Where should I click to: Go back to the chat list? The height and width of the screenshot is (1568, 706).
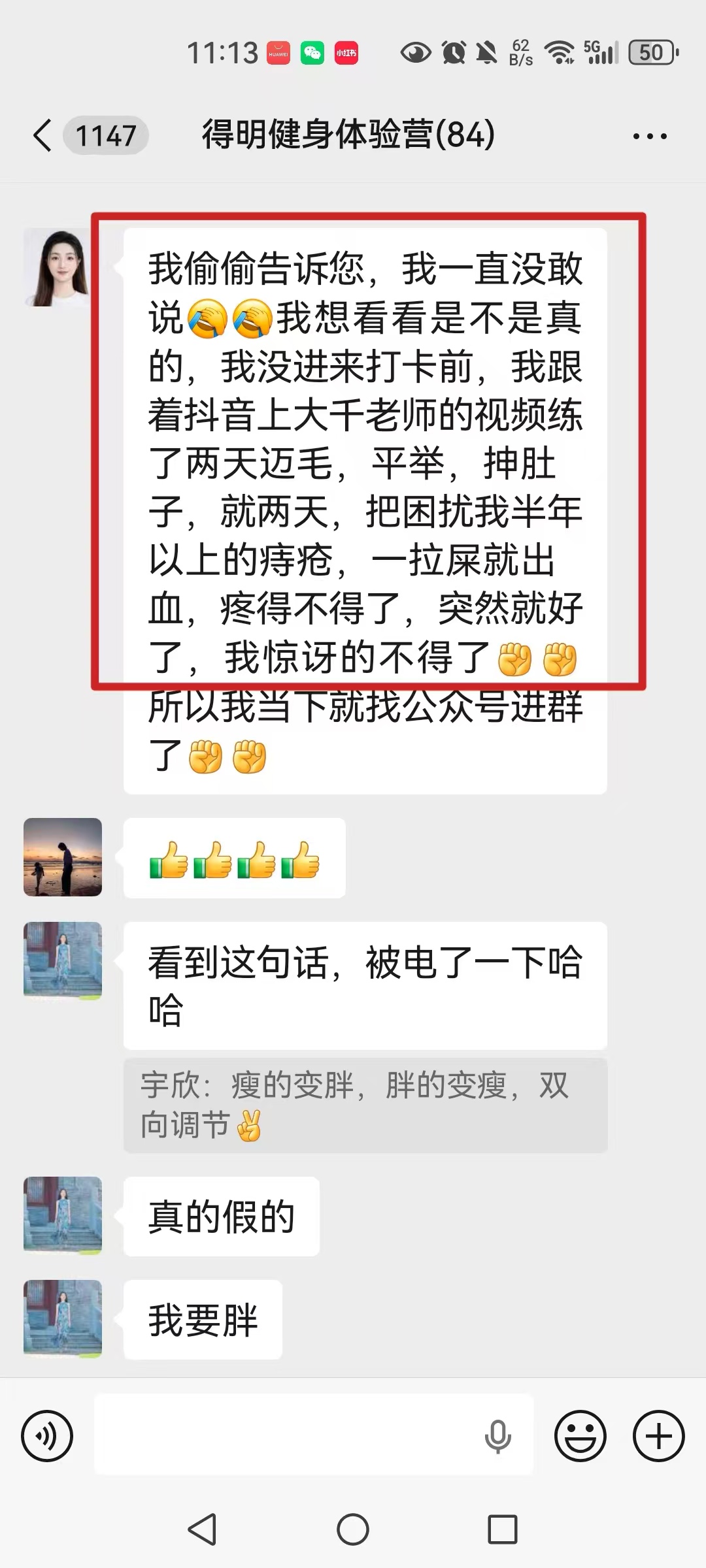pyautogui.click(x=43, y=136)
